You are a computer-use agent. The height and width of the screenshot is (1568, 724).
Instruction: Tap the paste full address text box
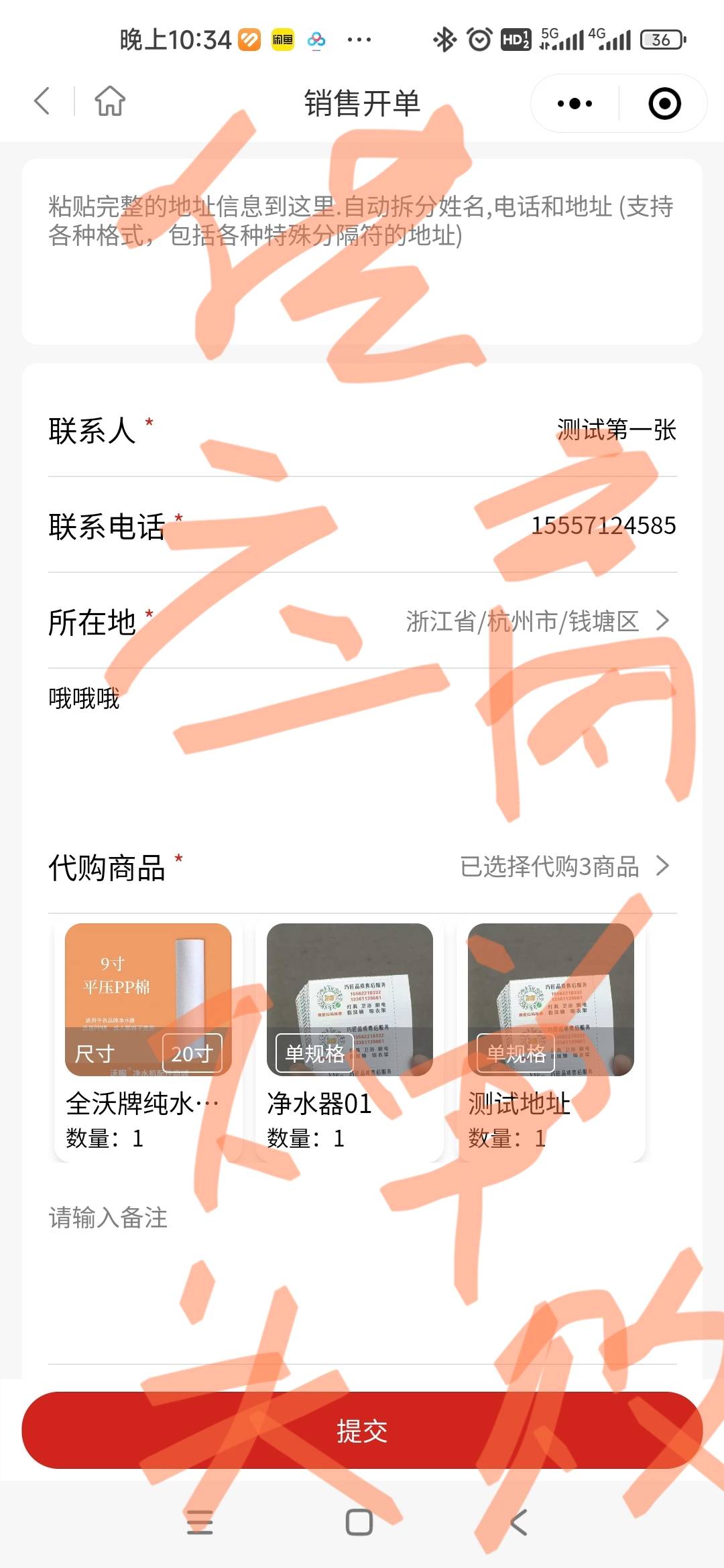pyautogui.click(x=362, y=252)
